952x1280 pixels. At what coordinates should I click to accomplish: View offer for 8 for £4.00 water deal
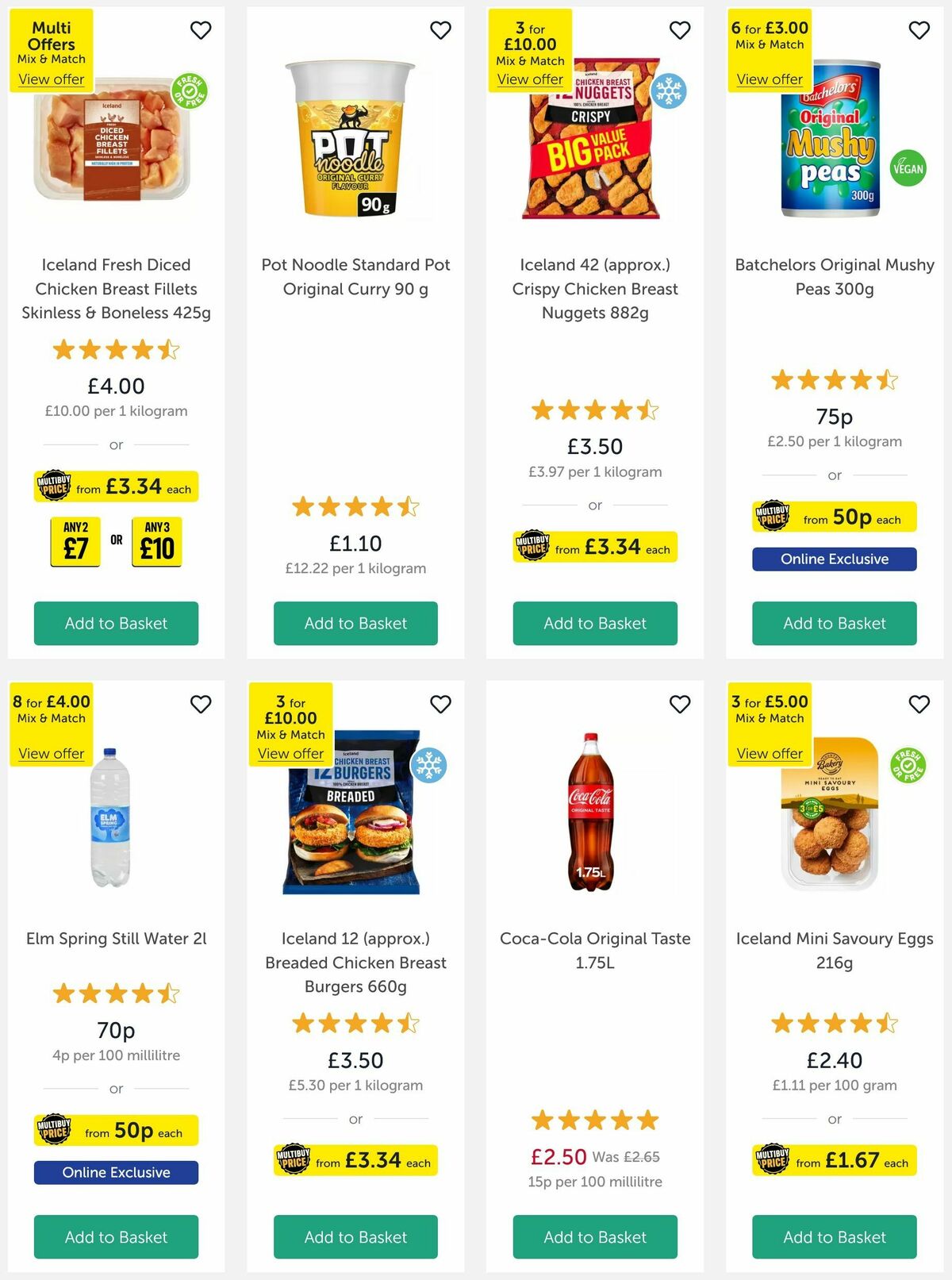click(x=51, y=753)
